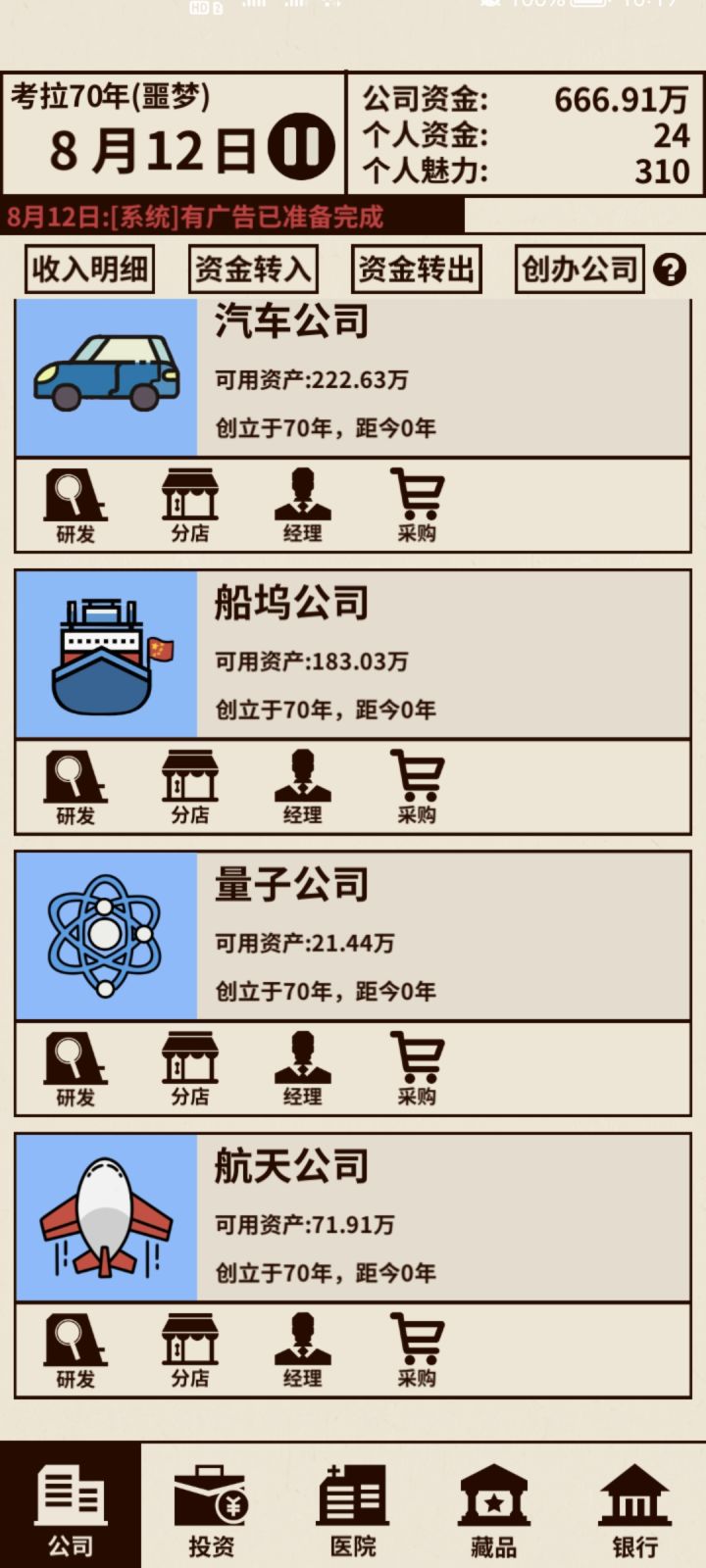
Task: Open research (研发) for the quantum company
Action: pyautogui.click(x=75, y=1068)
